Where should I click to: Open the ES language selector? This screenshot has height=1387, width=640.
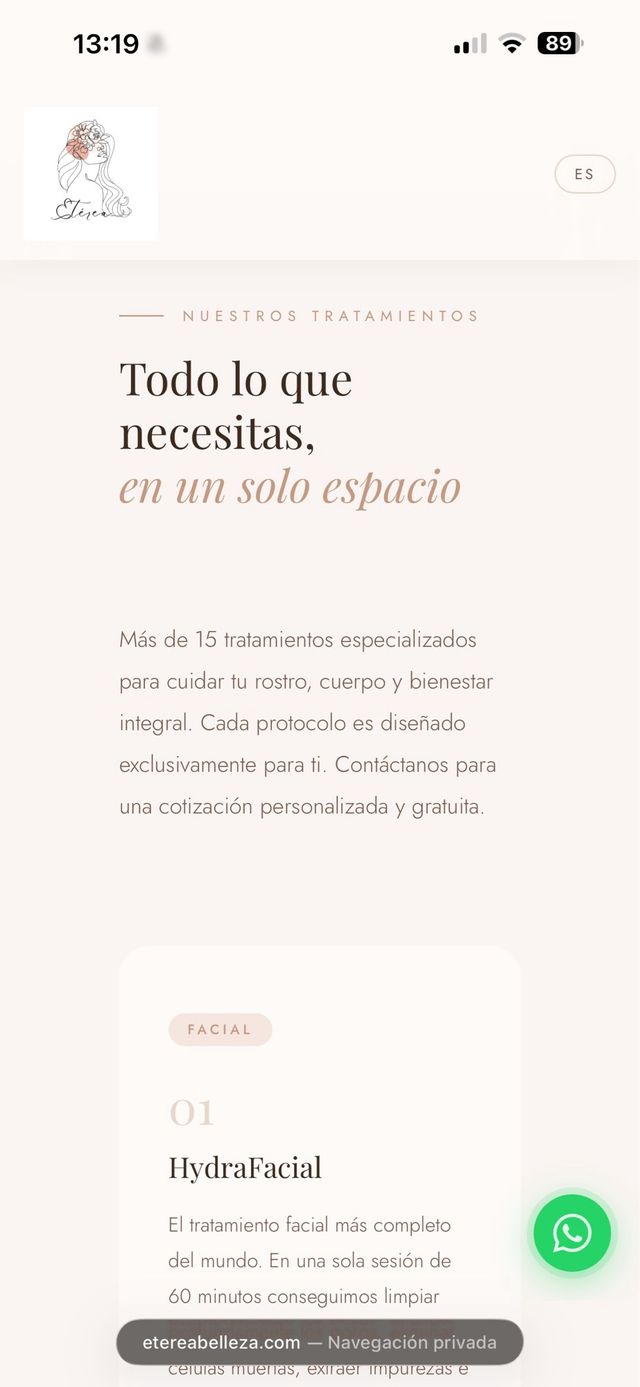click(x=584, y=174)
